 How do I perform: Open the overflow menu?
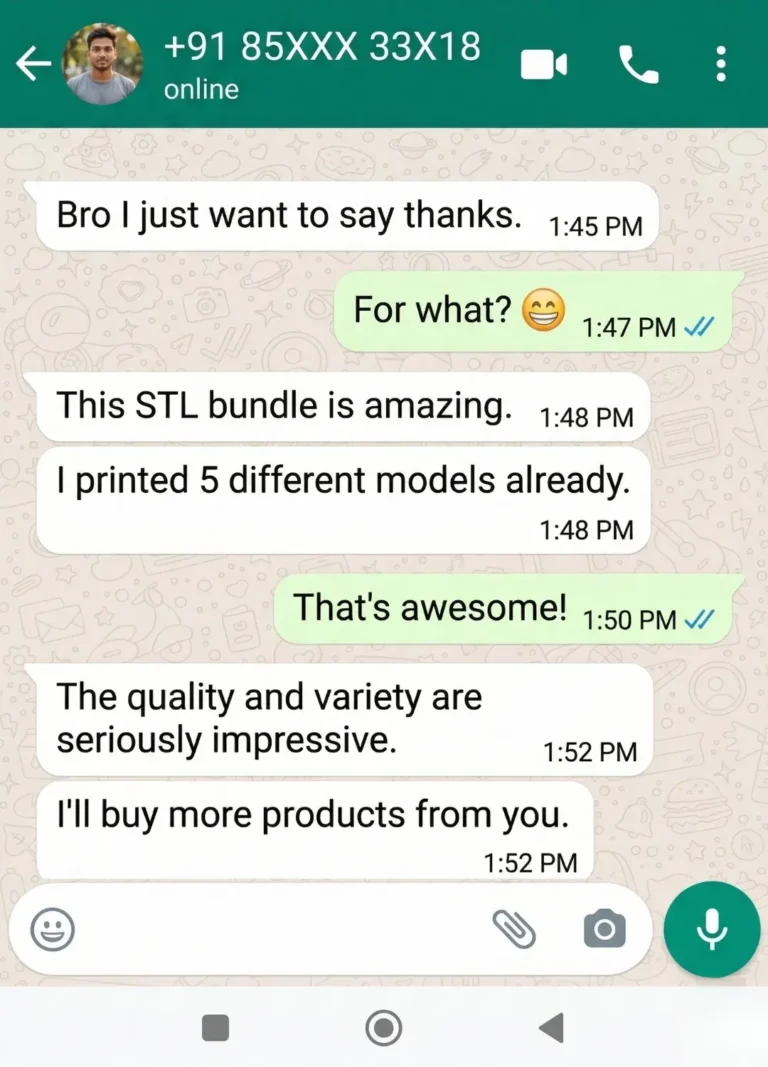pos(720,66)
